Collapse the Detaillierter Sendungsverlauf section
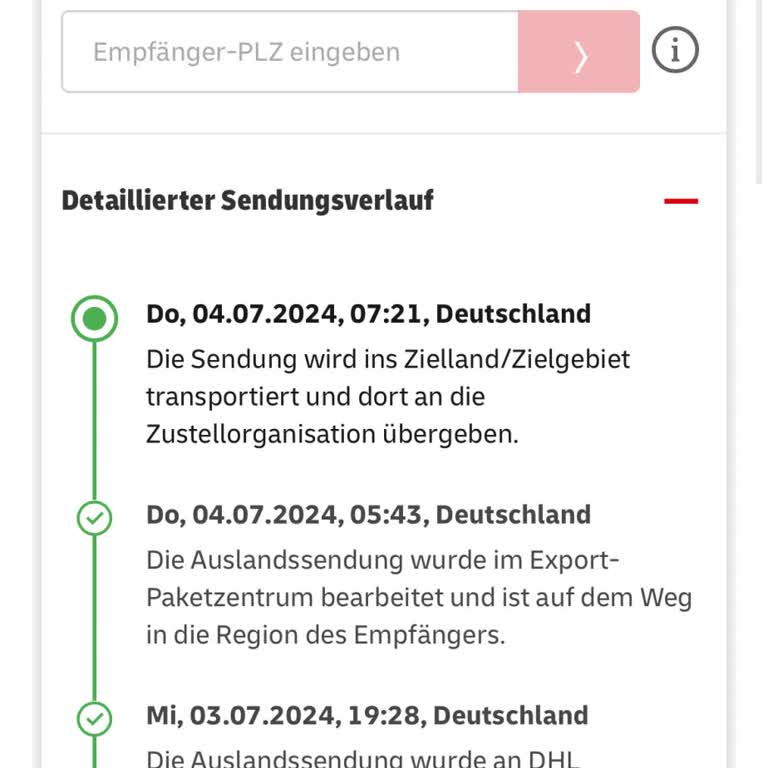768x768 pixels. coord(681,201)
